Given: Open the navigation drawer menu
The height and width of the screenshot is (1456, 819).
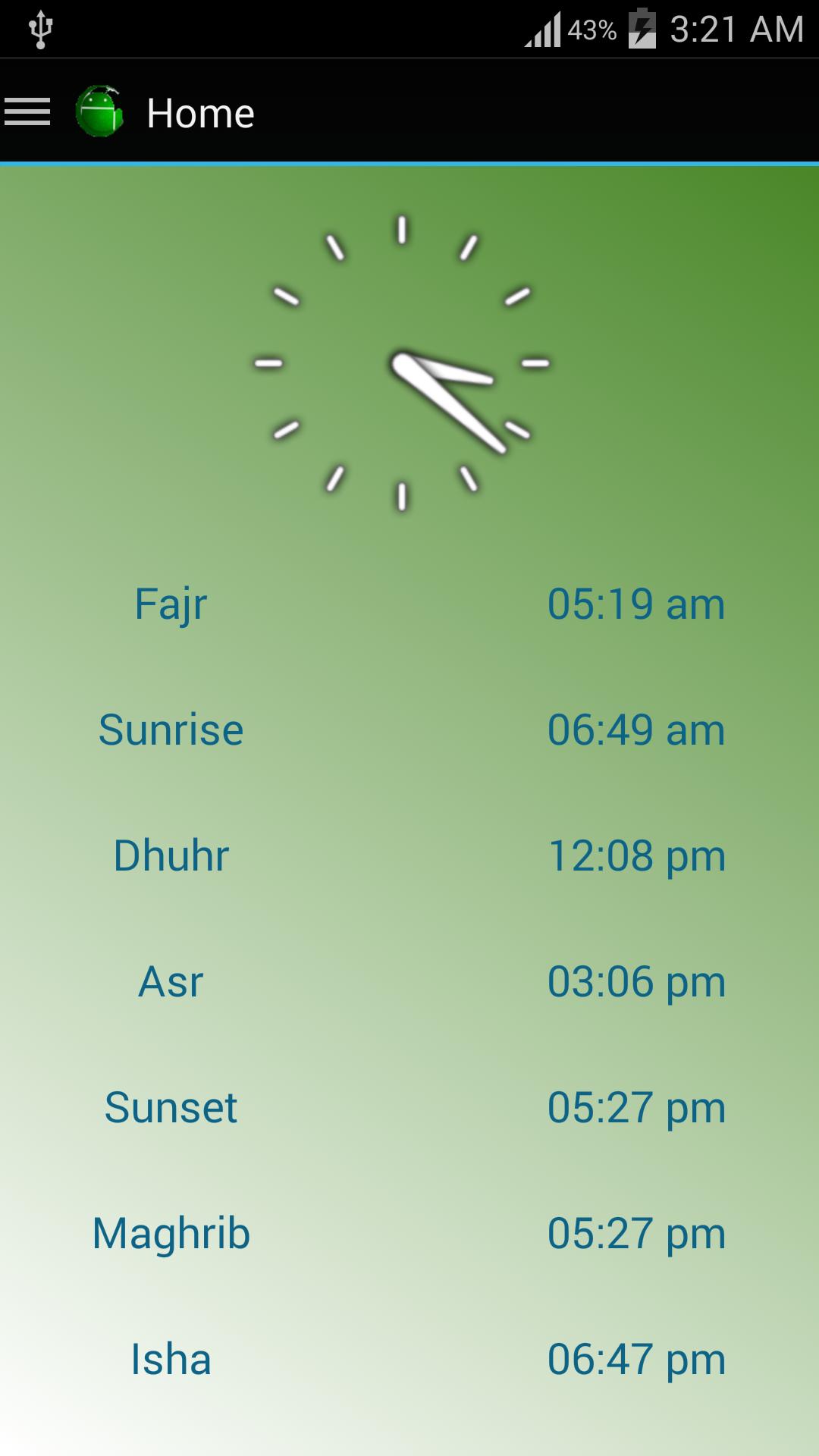Looking at the screenshot, I should pos(28,112).
